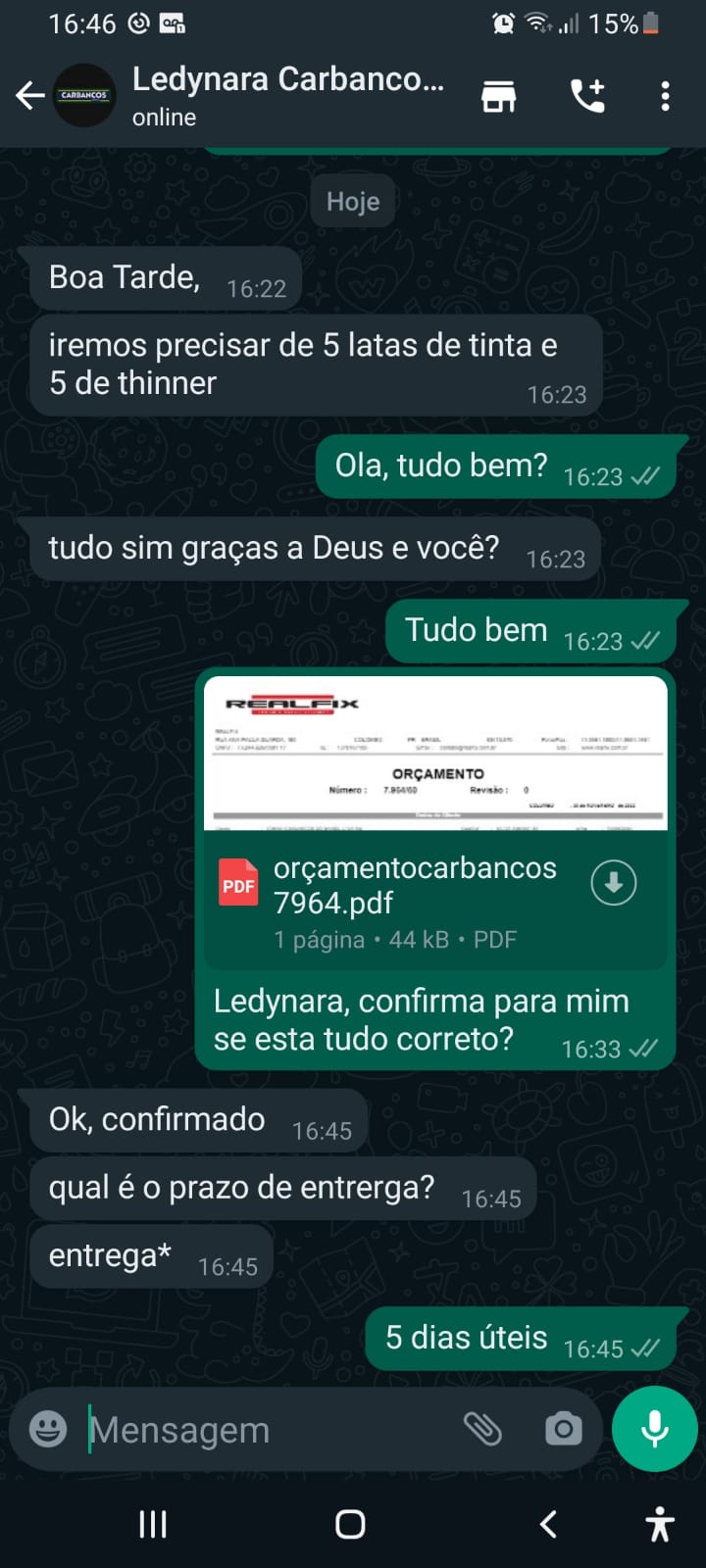
Task: Open the camera from the chat
Action: [x=563, y=1429]
